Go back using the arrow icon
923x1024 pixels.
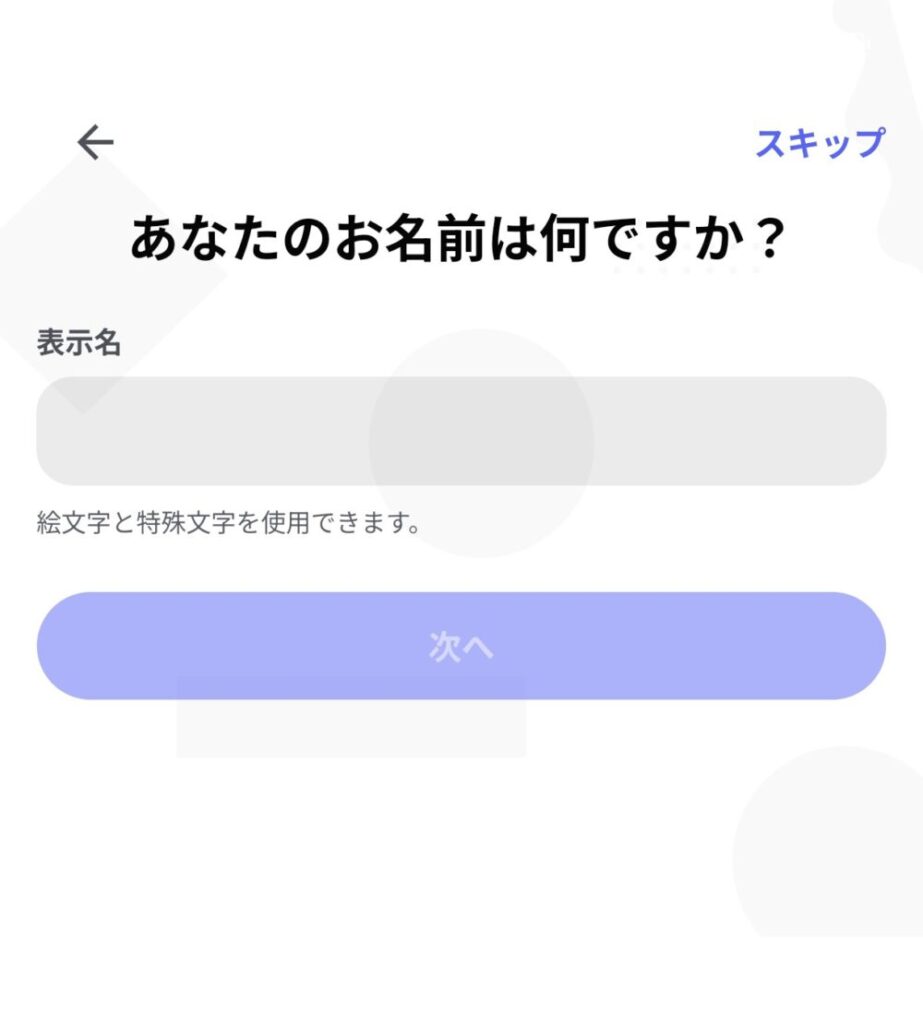click(96, 143)
